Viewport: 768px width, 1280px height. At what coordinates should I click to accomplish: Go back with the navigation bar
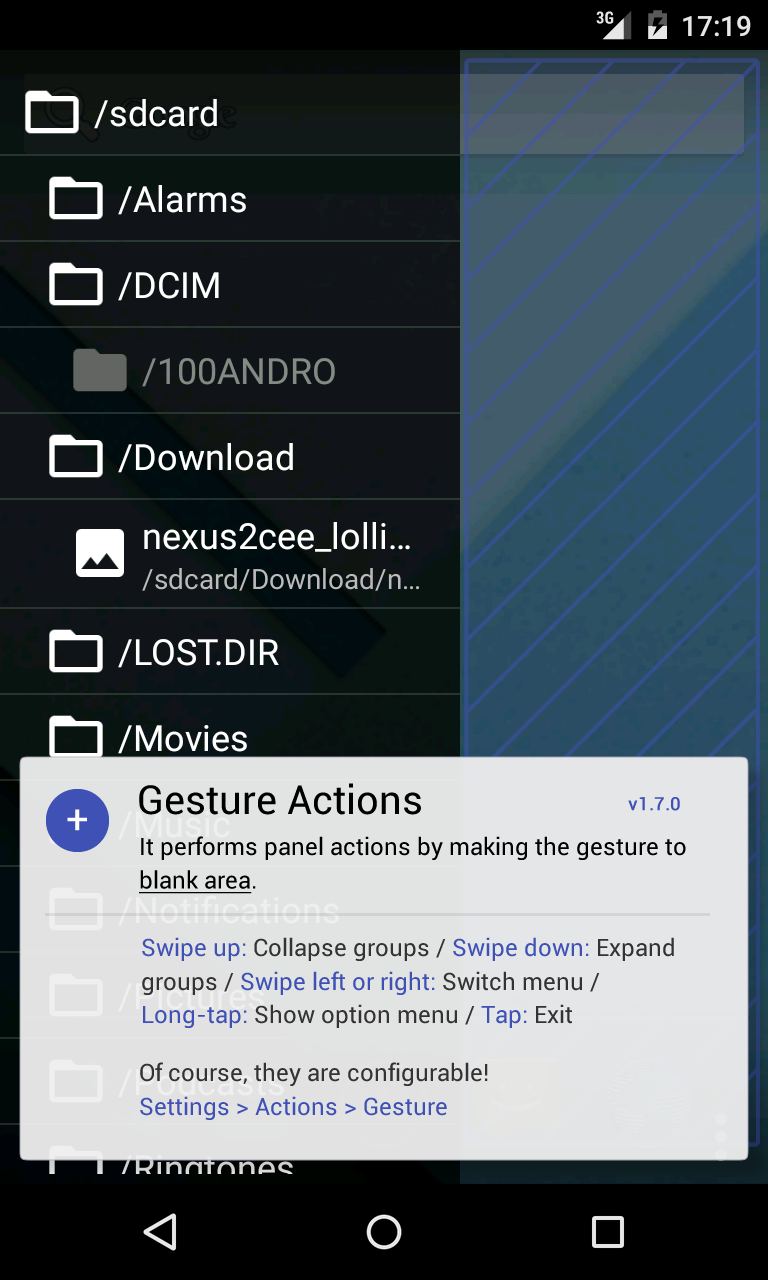(x=160, y=1232)
